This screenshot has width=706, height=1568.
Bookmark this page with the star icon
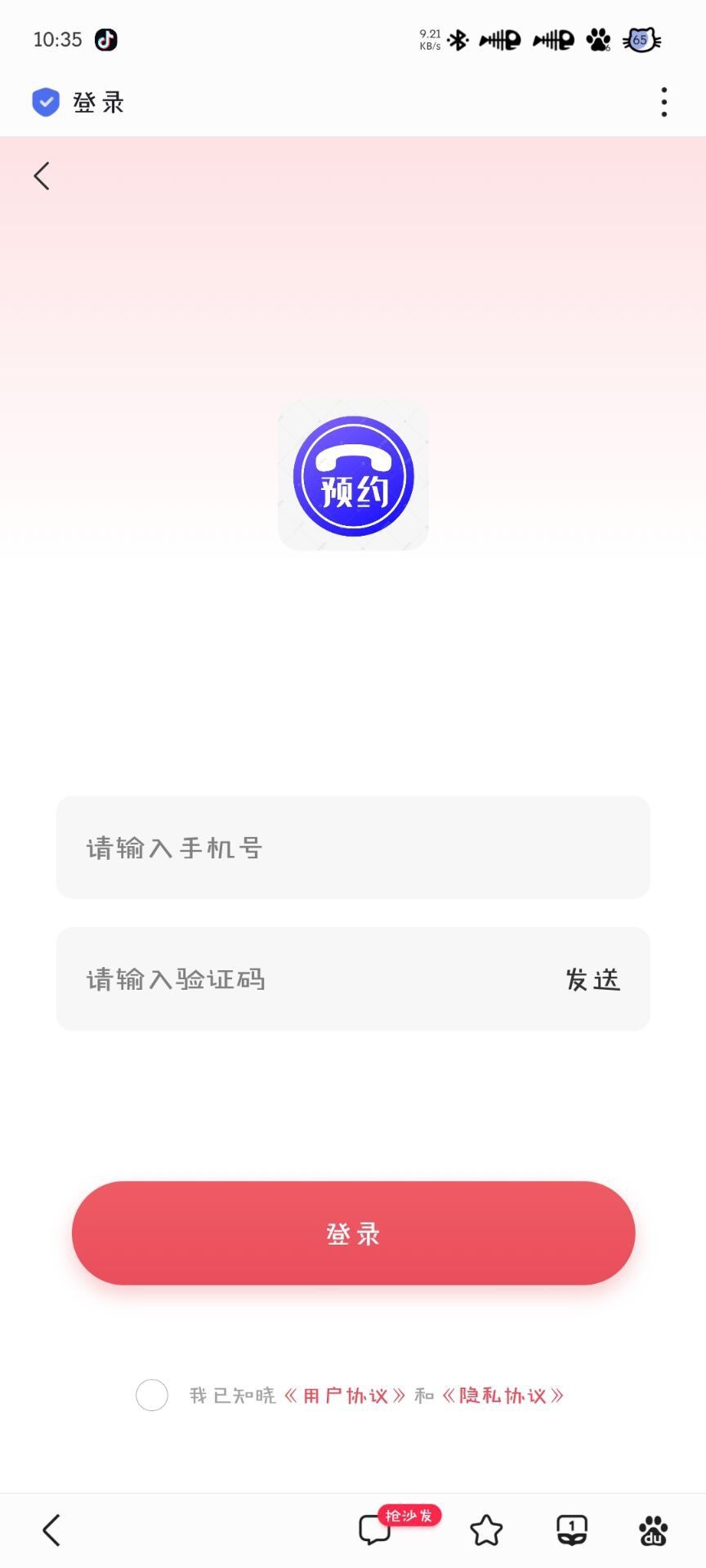tap(486, 1530)
